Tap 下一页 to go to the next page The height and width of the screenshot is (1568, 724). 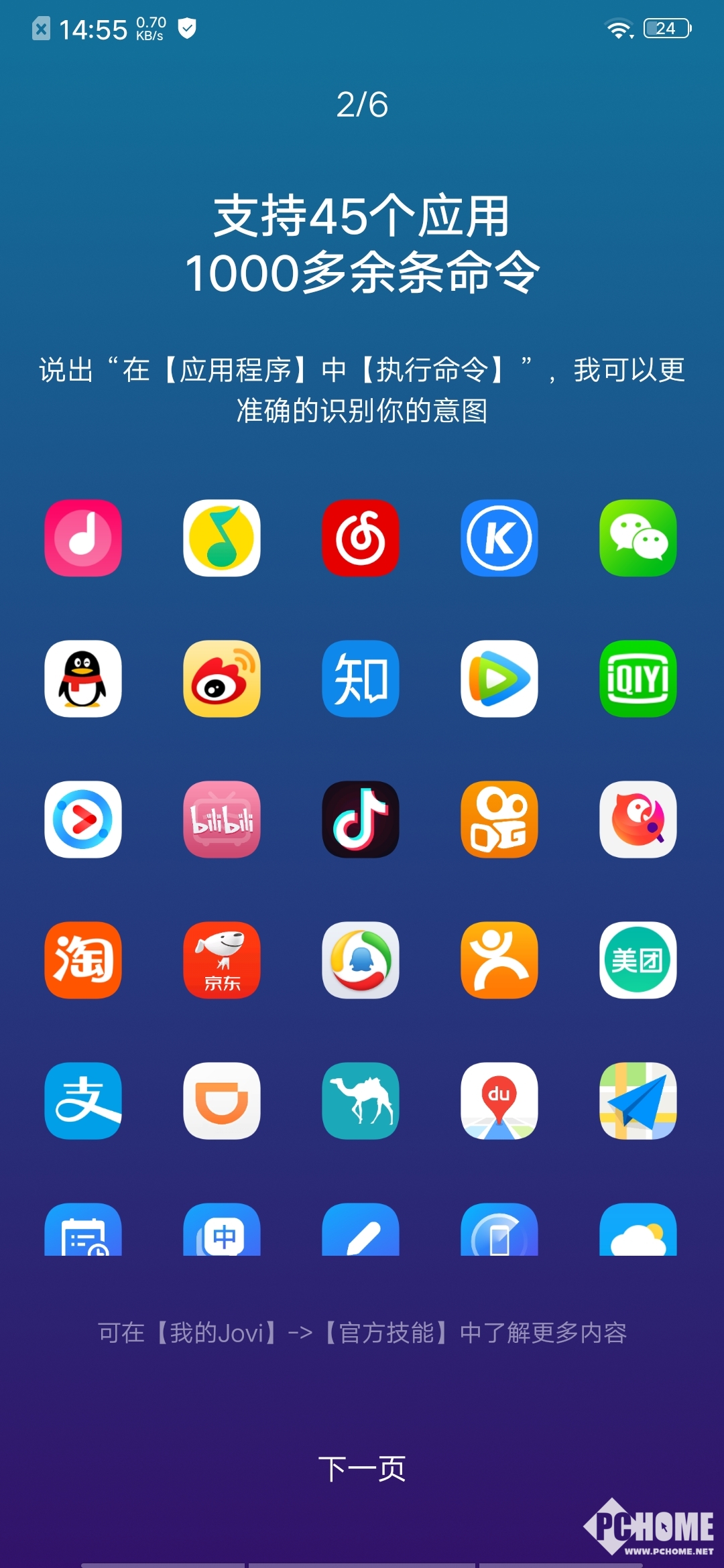(362, 1469)
